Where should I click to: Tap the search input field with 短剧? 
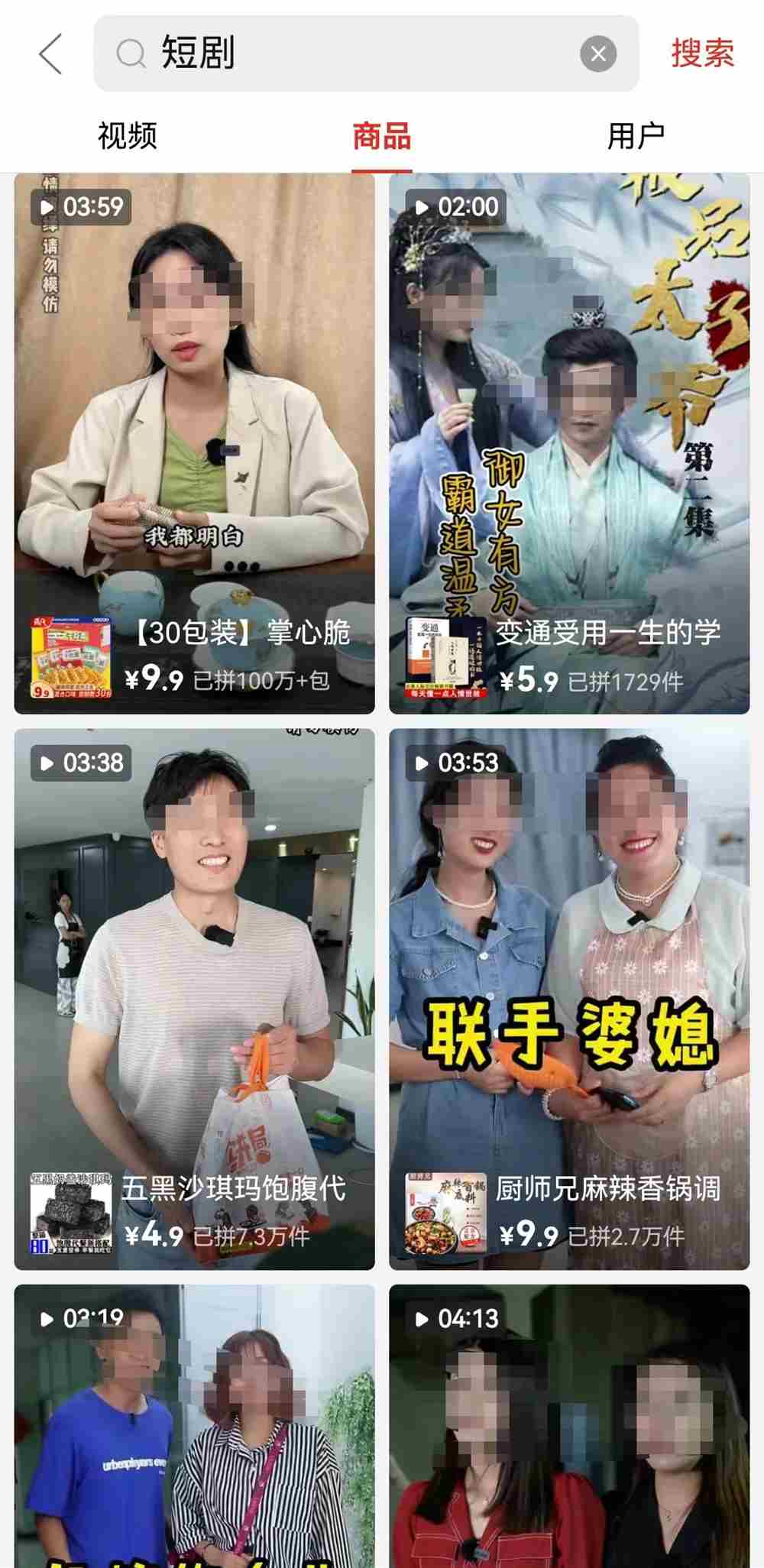344,54
